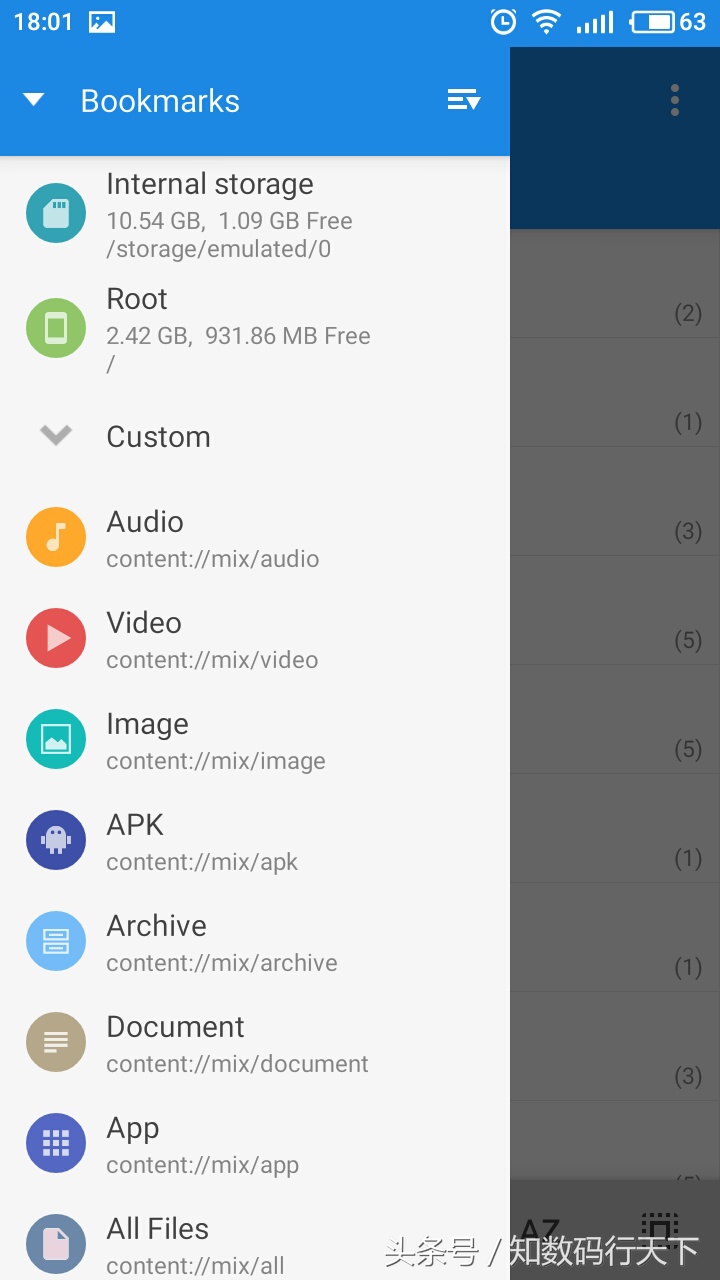
Task: Open the APK category
Action: (200, 841)
